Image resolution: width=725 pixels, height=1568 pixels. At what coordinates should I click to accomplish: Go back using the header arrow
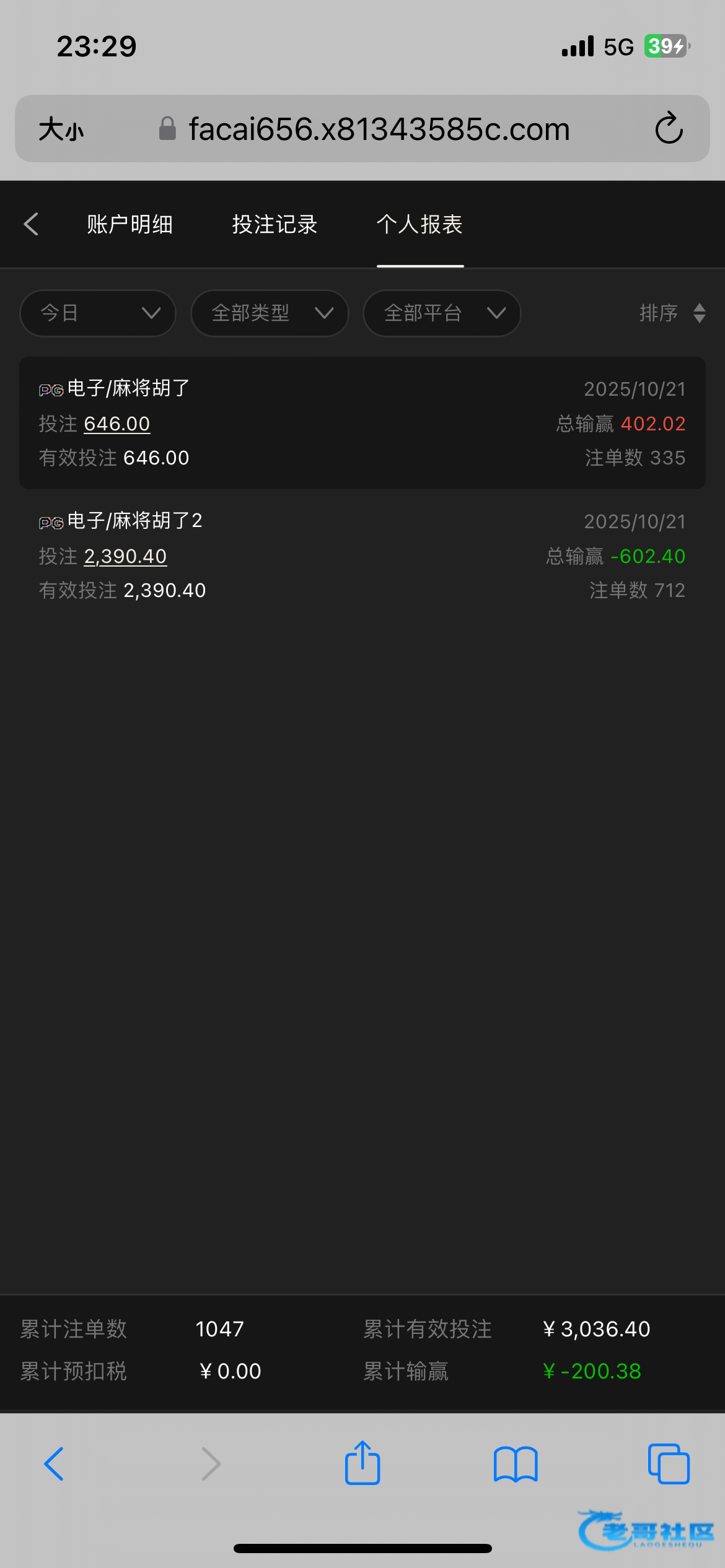point(31,224)
